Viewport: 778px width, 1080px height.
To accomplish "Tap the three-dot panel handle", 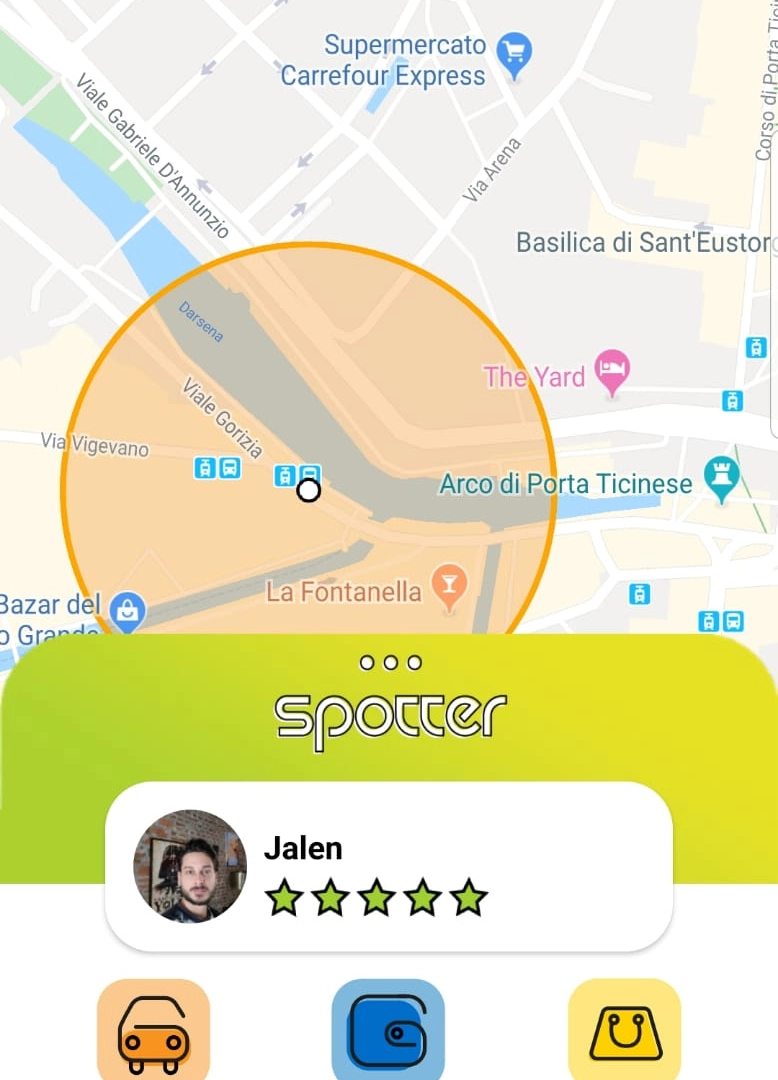I will pyautogui.click(x=389, y=662).
